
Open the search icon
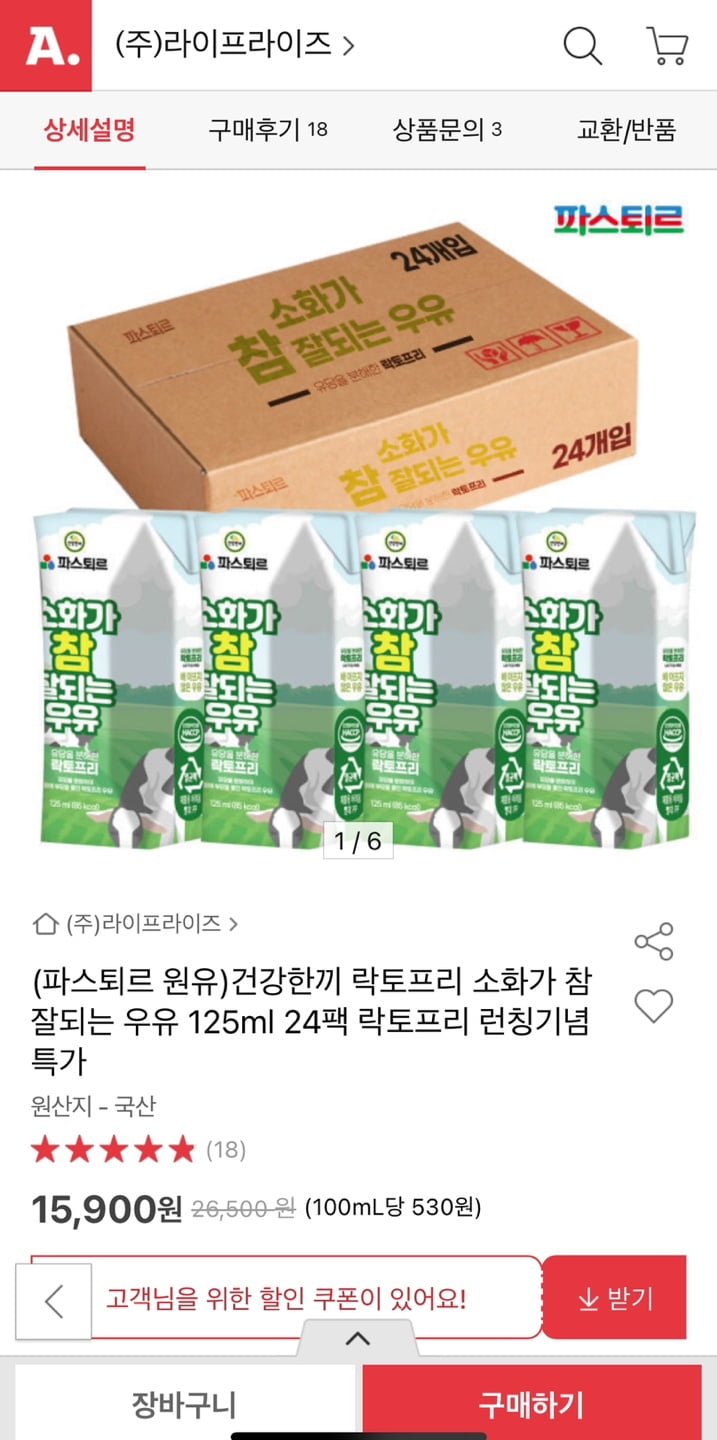click(582, 46)
